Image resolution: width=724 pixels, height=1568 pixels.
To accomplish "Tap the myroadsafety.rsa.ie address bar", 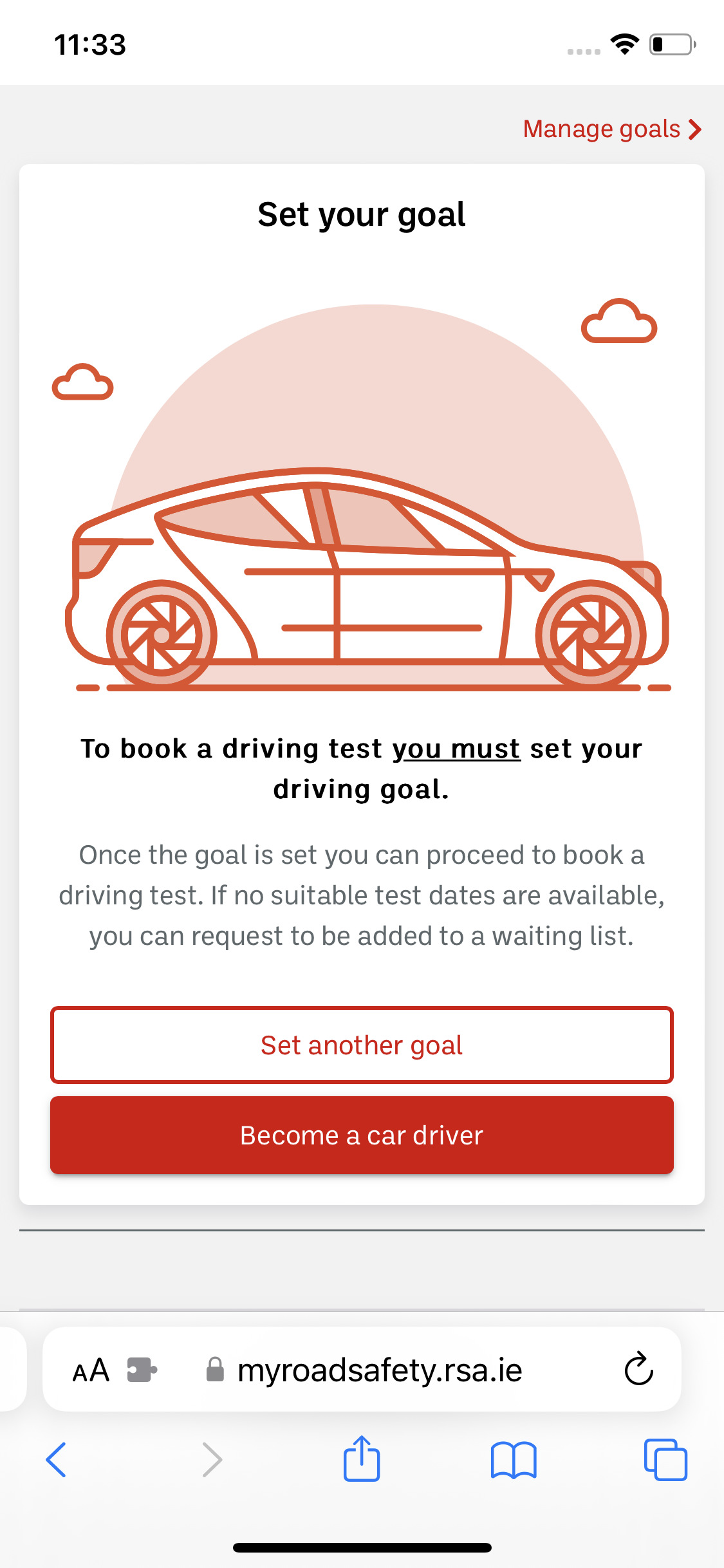I will pos(380,1370).
